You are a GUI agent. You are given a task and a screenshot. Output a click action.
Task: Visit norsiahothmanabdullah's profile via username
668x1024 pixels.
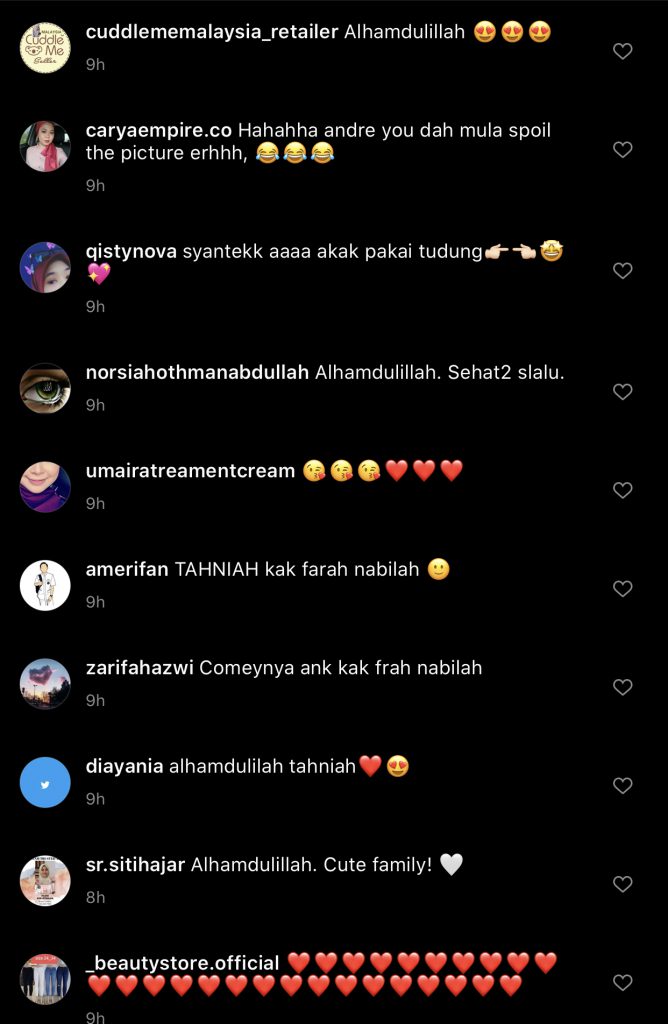pyautogui.click(x=198, y=373)
